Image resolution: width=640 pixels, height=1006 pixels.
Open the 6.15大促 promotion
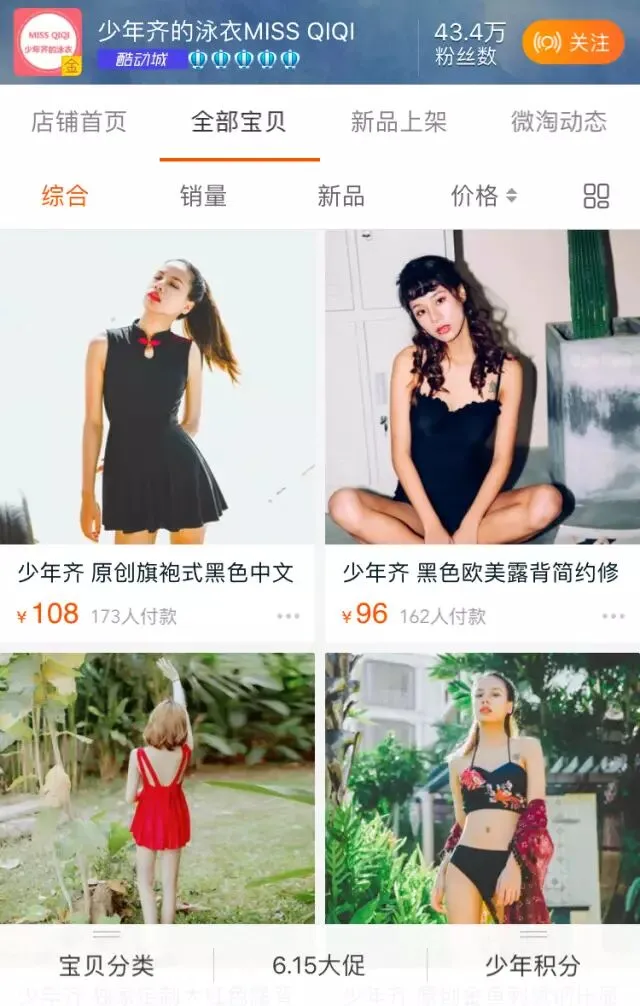(319, 965)
